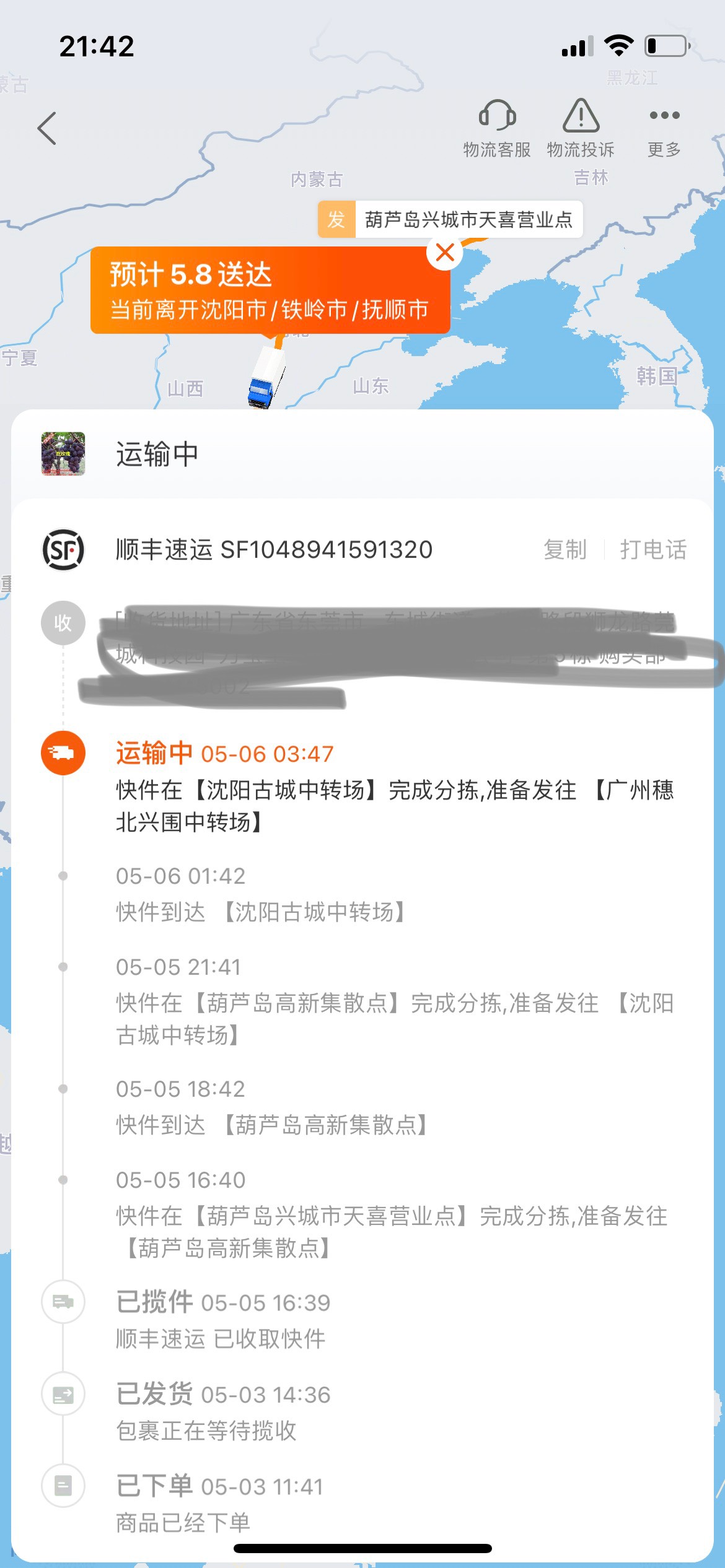
Task: Tap 打电话 to call the courier
Action: coord(653,549)
